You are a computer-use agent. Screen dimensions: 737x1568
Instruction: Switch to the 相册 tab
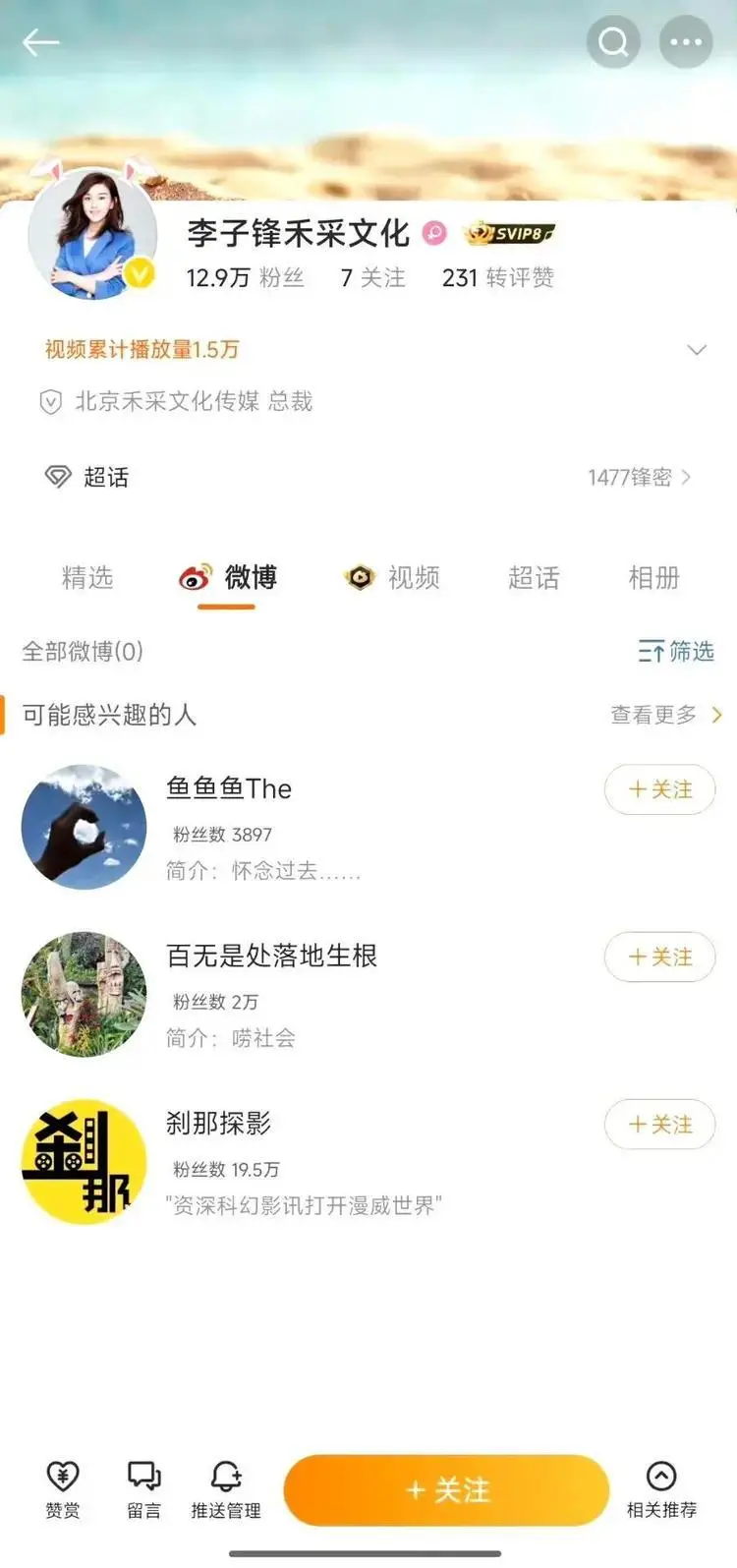coord(653,577)
